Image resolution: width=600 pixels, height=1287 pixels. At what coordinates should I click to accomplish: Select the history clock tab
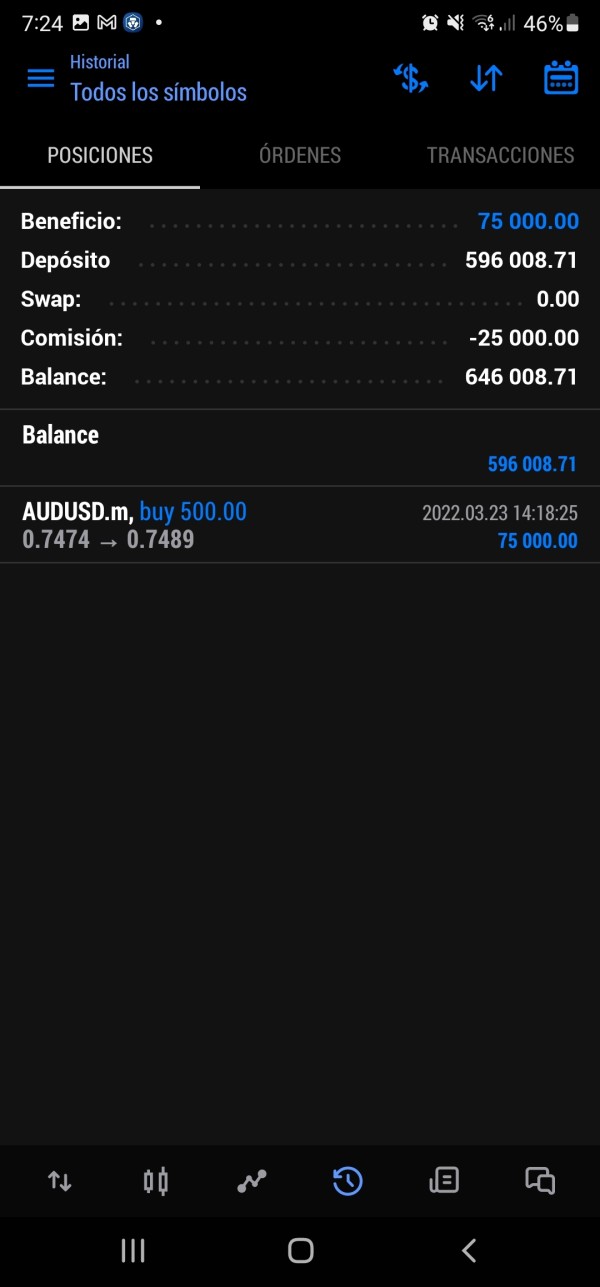[347, 1181]
